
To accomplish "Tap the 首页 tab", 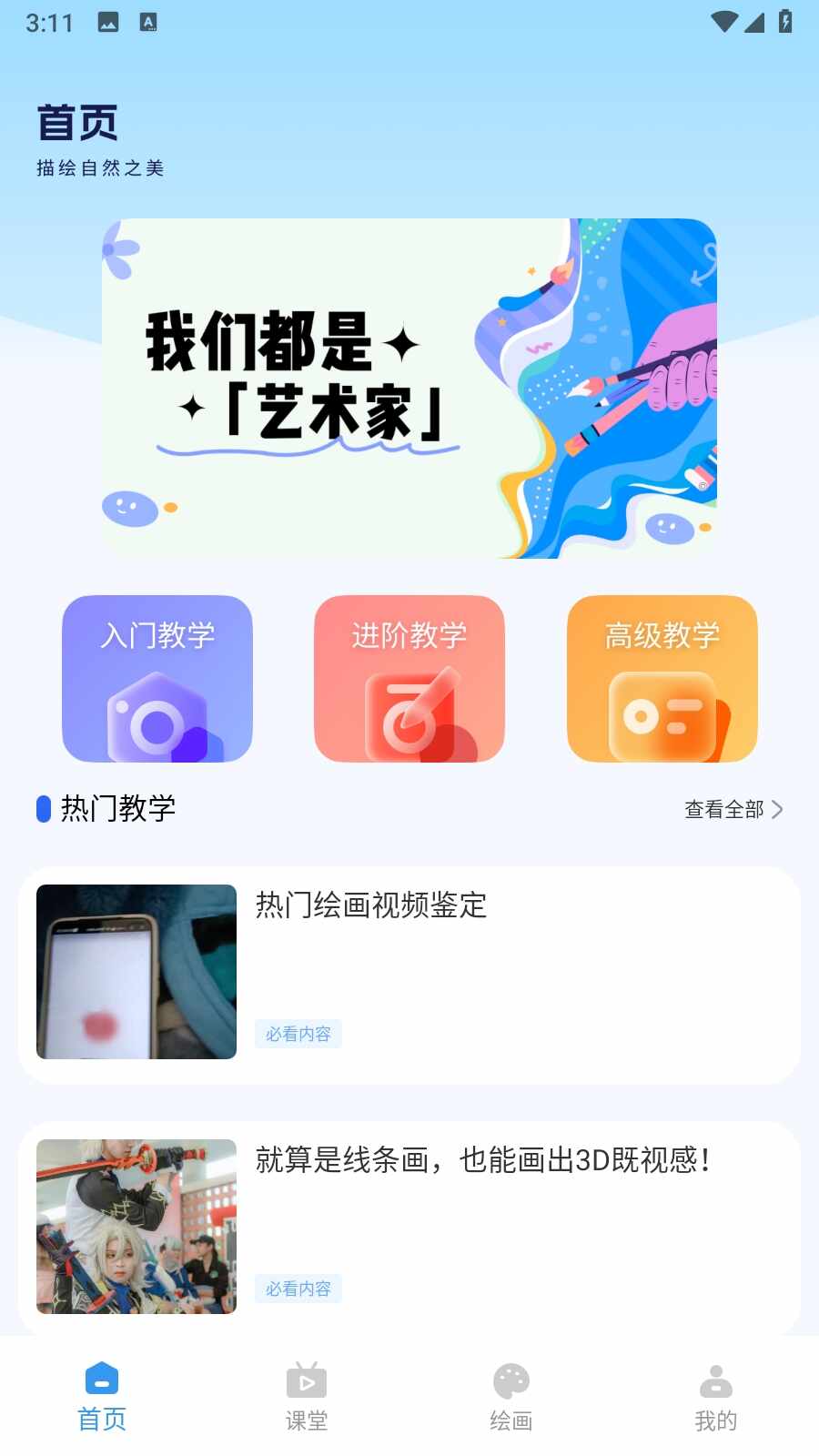I will [x=102, y=1397].
